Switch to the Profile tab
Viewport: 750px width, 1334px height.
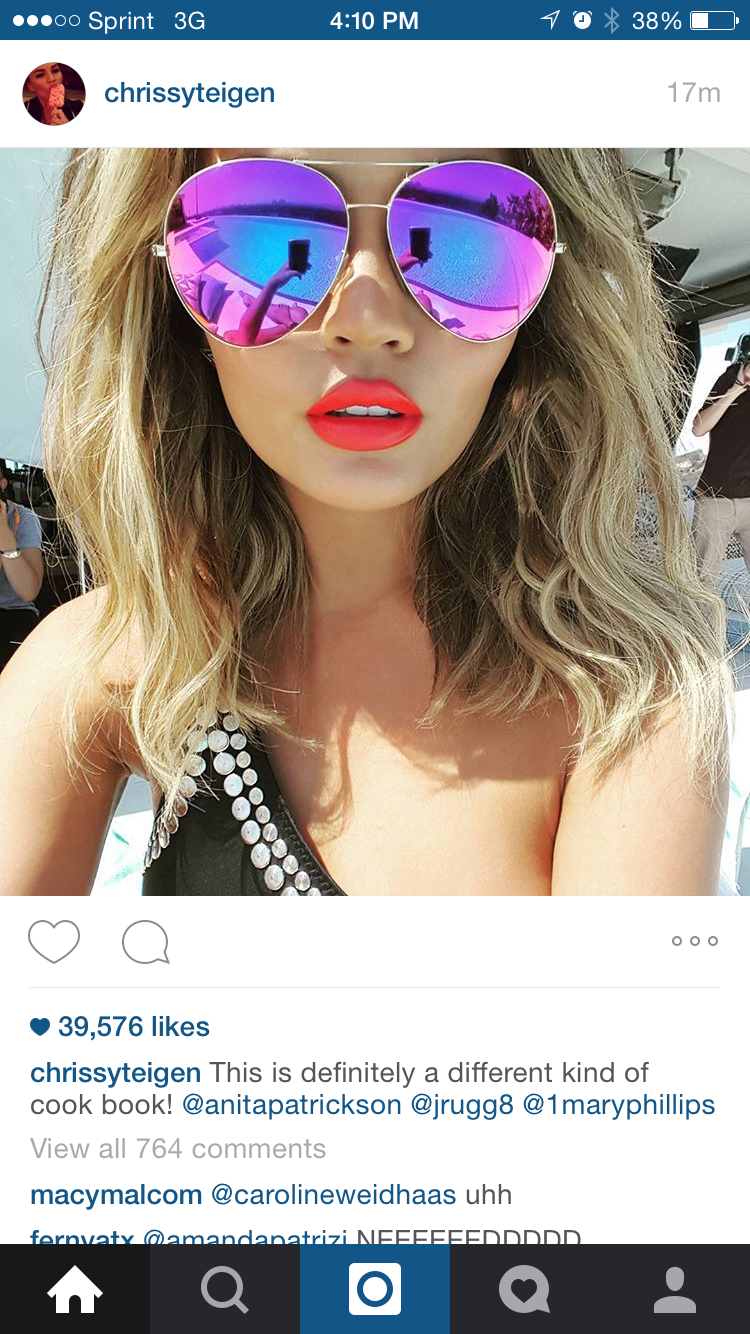pos(675,1289)
